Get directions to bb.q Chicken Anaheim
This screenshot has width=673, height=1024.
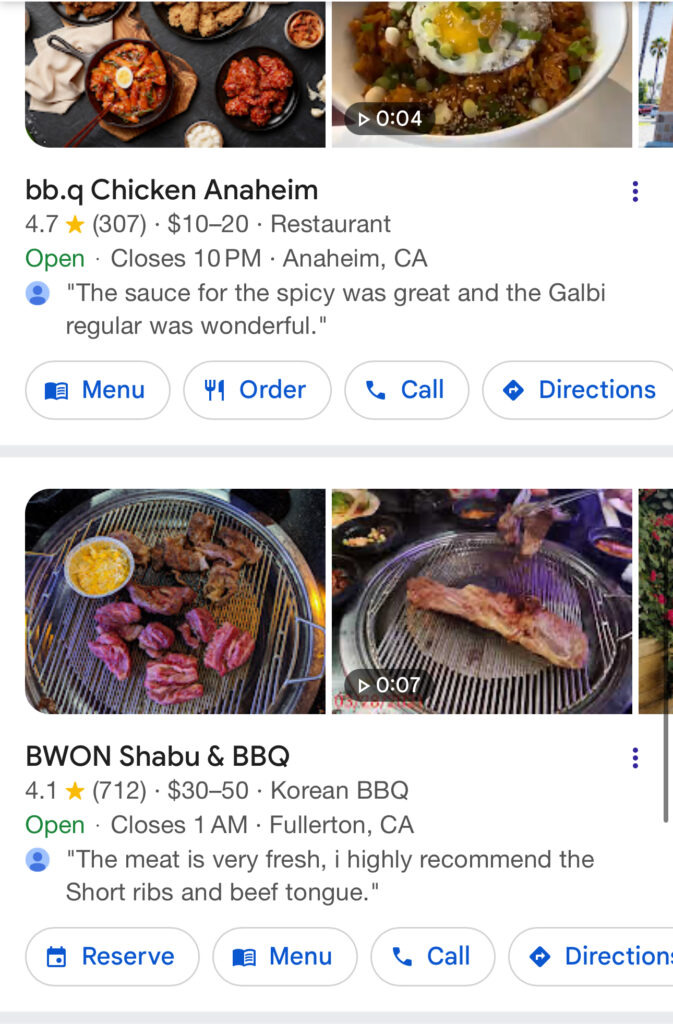pyautogui.click(x=580, y=390)
